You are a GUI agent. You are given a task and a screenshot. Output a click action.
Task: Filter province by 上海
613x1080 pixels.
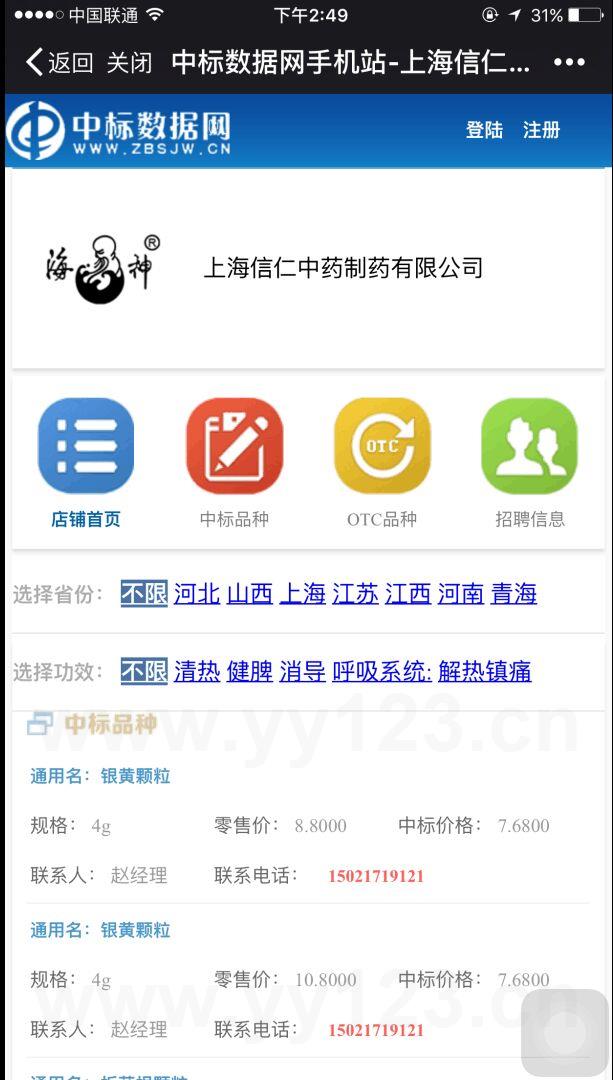(x=302, y=594)
